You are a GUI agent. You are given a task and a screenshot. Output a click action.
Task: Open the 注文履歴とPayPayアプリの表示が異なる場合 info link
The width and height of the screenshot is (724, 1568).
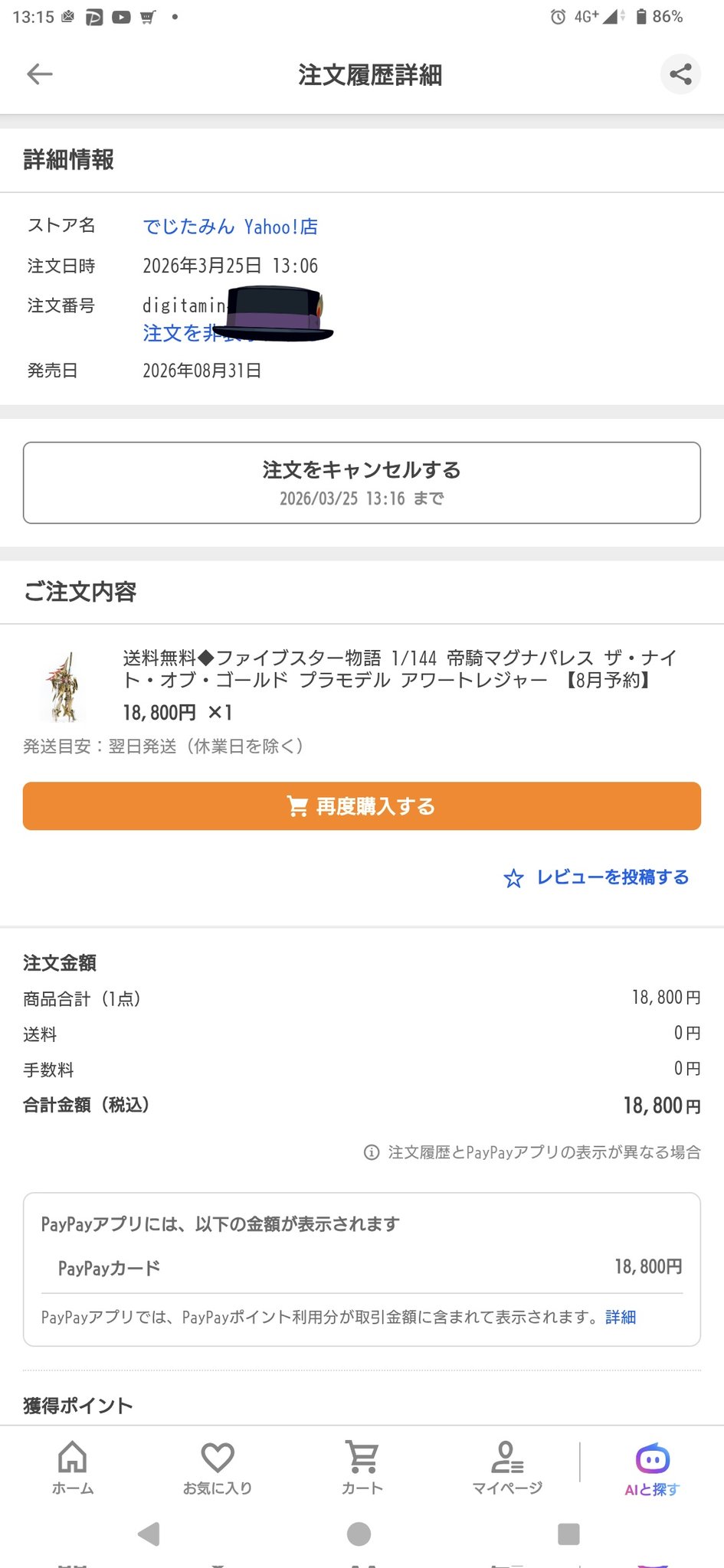(x=532, y=1152)
